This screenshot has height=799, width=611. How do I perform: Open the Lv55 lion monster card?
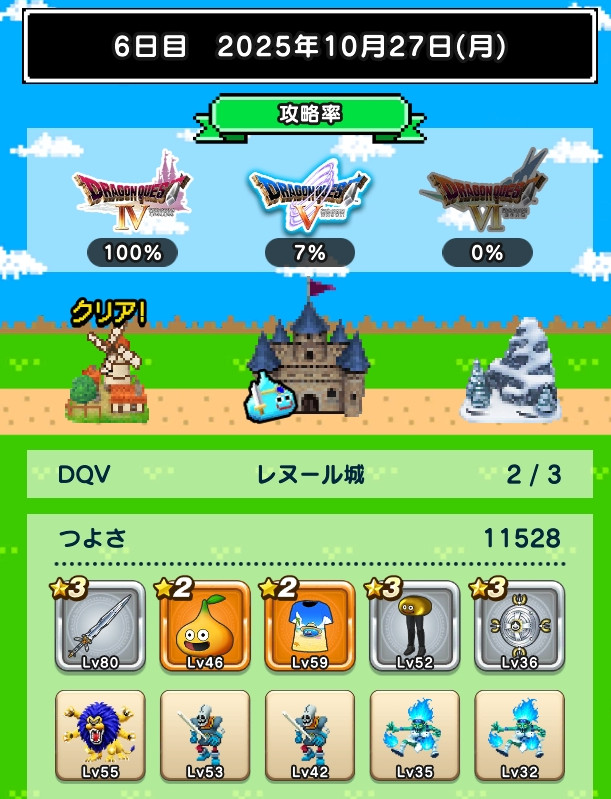pos(100,735)
